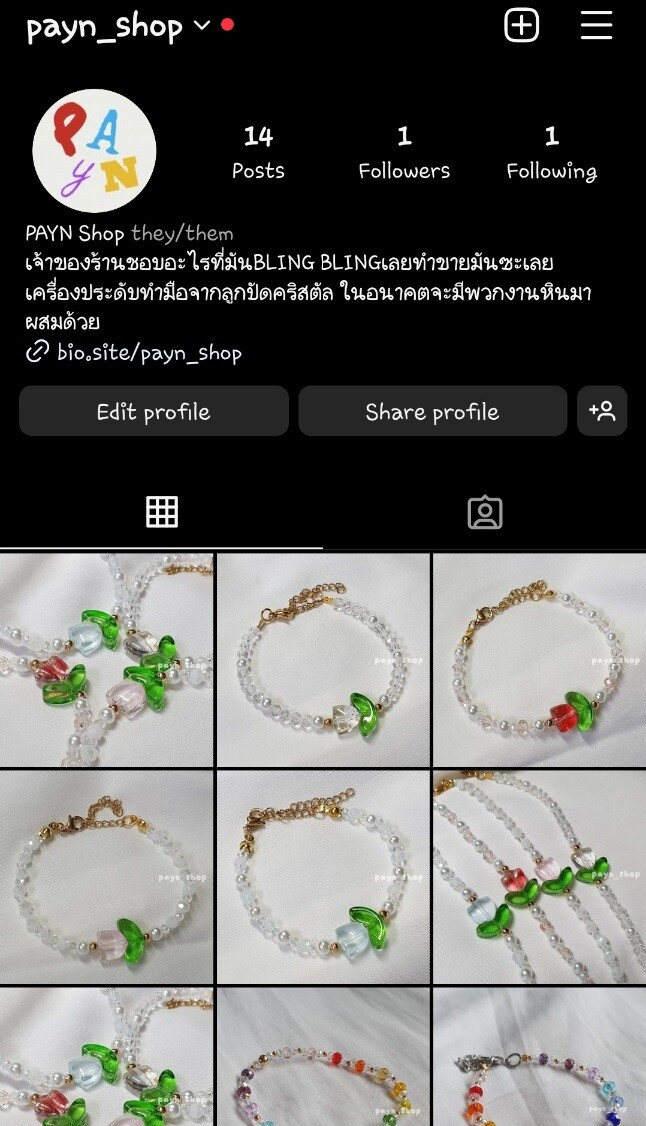
Task: Open the create new post plus icon
Action: 521,26
